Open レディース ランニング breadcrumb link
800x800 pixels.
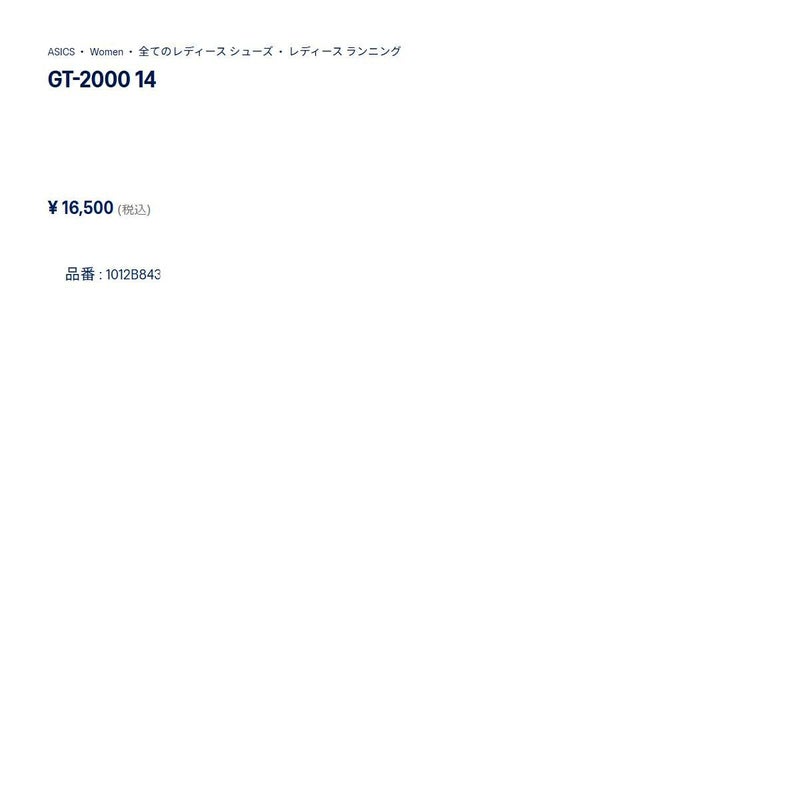point(345,51)
